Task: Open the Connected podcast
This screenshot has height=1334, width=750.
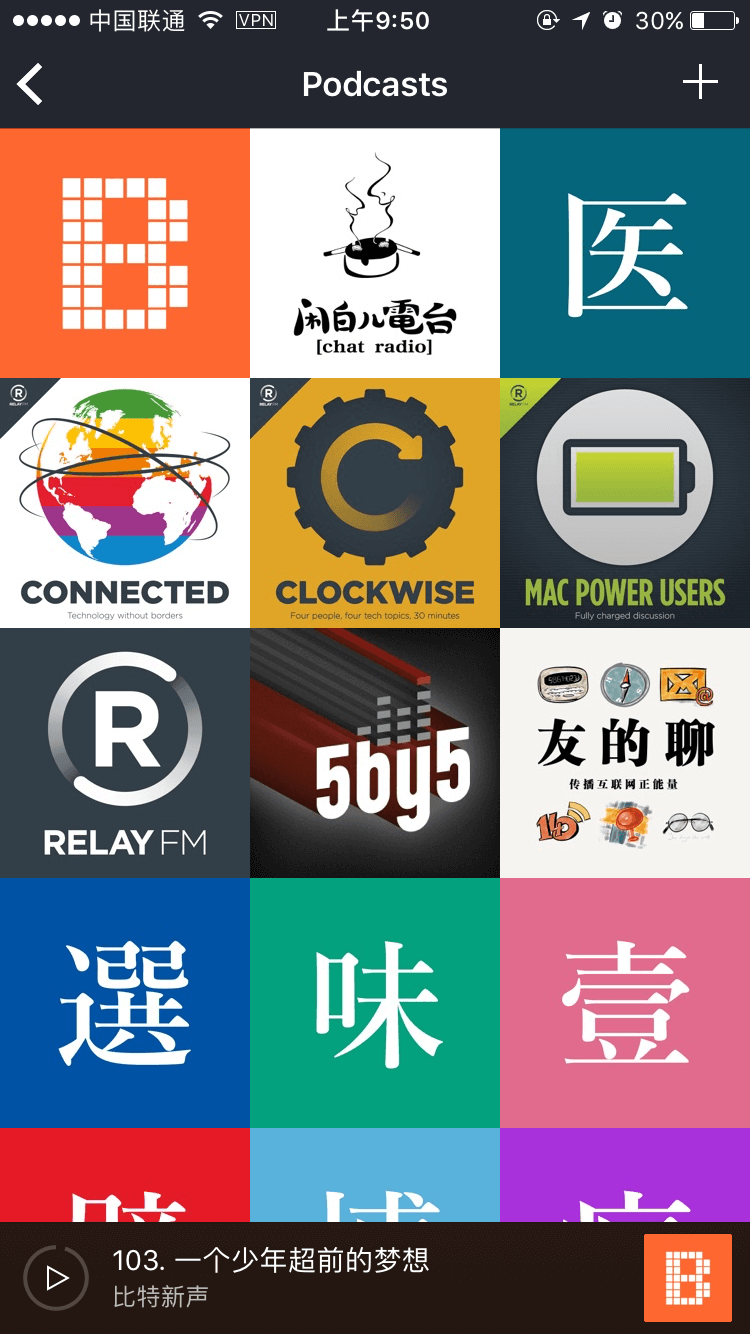Action: click(125, 503)
